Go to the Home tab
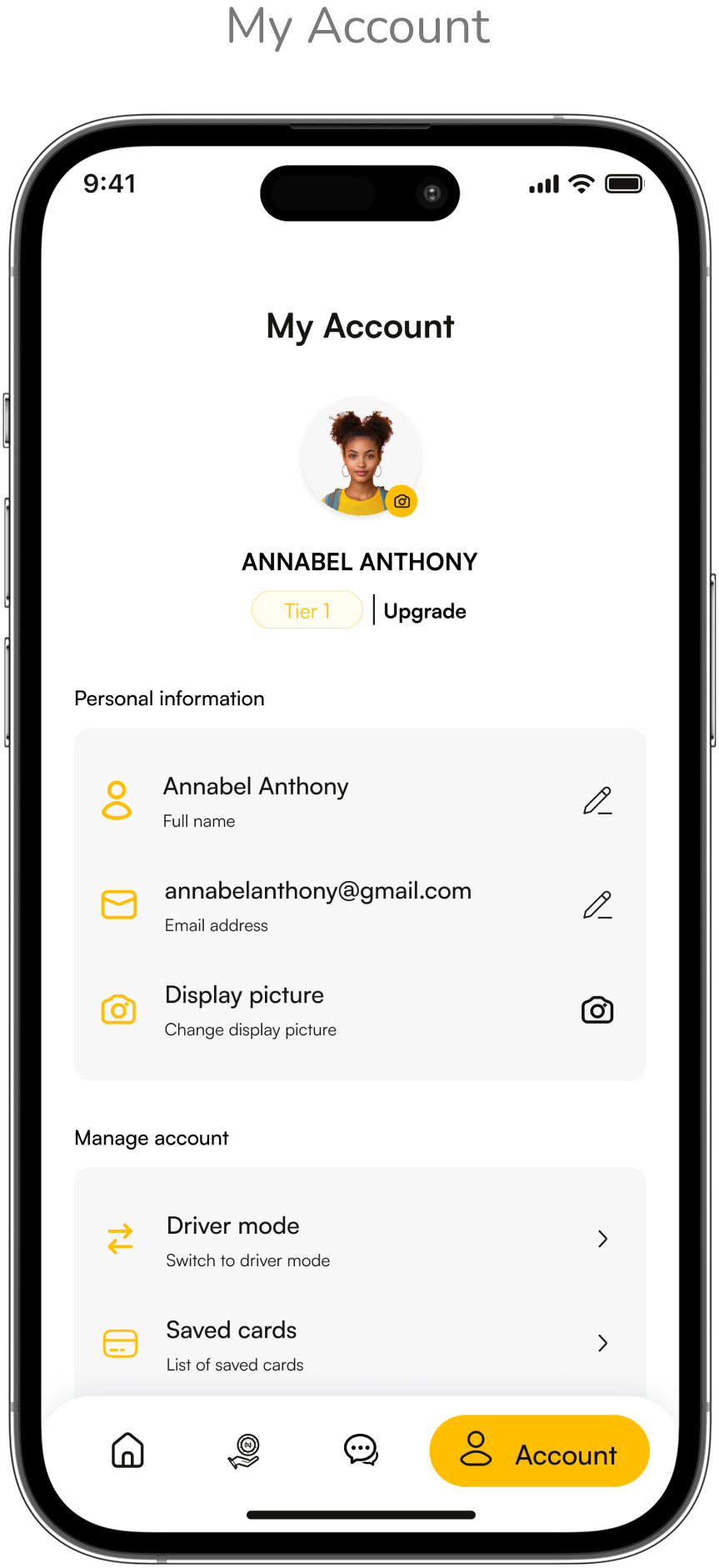 (x=127, y=1450)
